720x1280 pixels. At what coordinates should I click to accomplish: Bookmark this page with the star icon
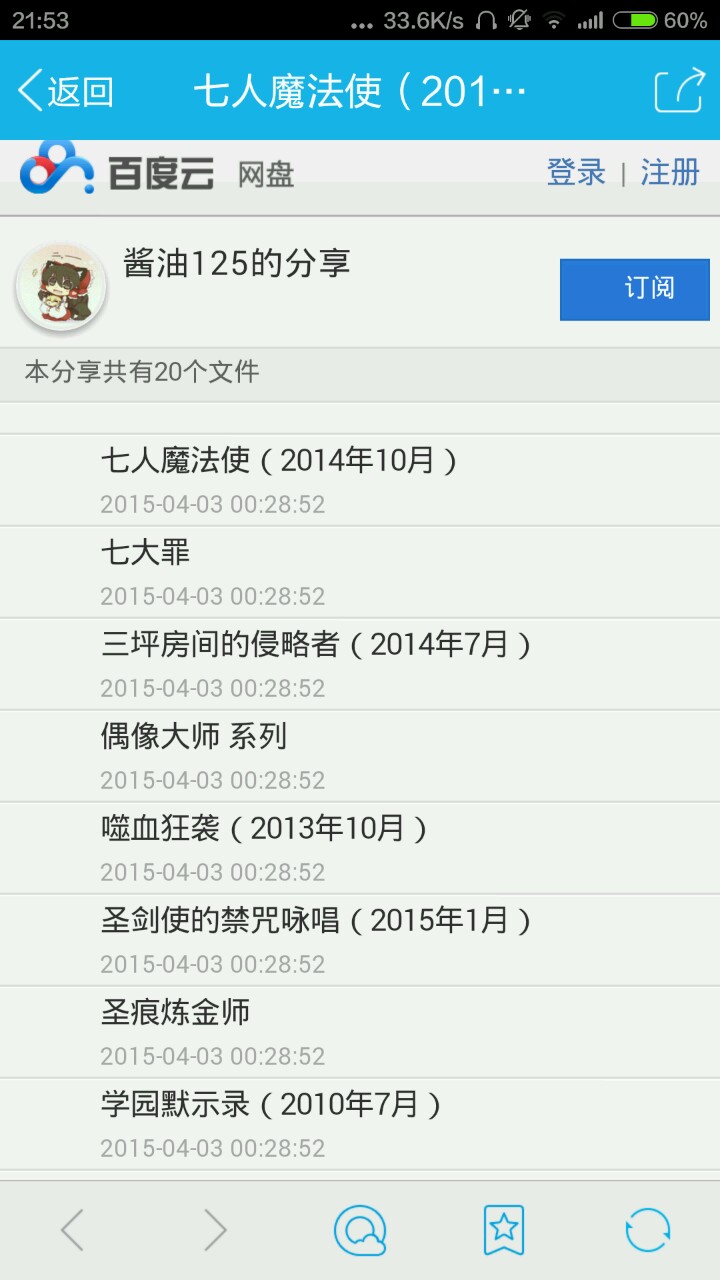[504, 1230]
